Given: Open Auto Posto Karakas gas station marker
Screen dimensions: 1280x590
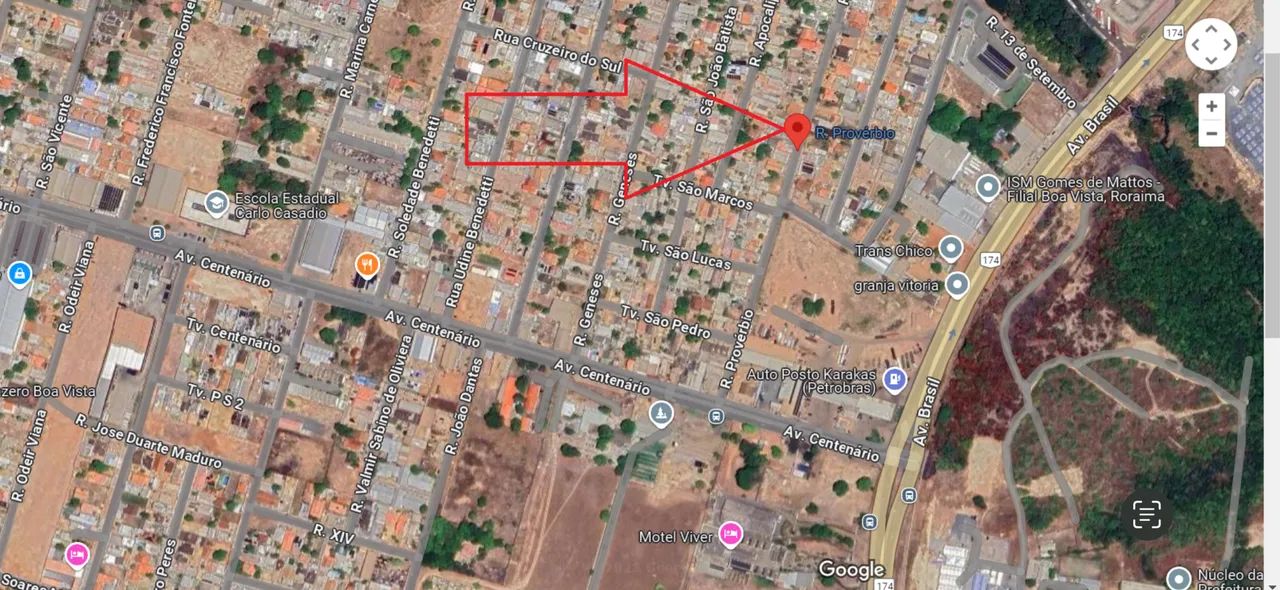Looking at the screenshot, I should tap(895, 379).
